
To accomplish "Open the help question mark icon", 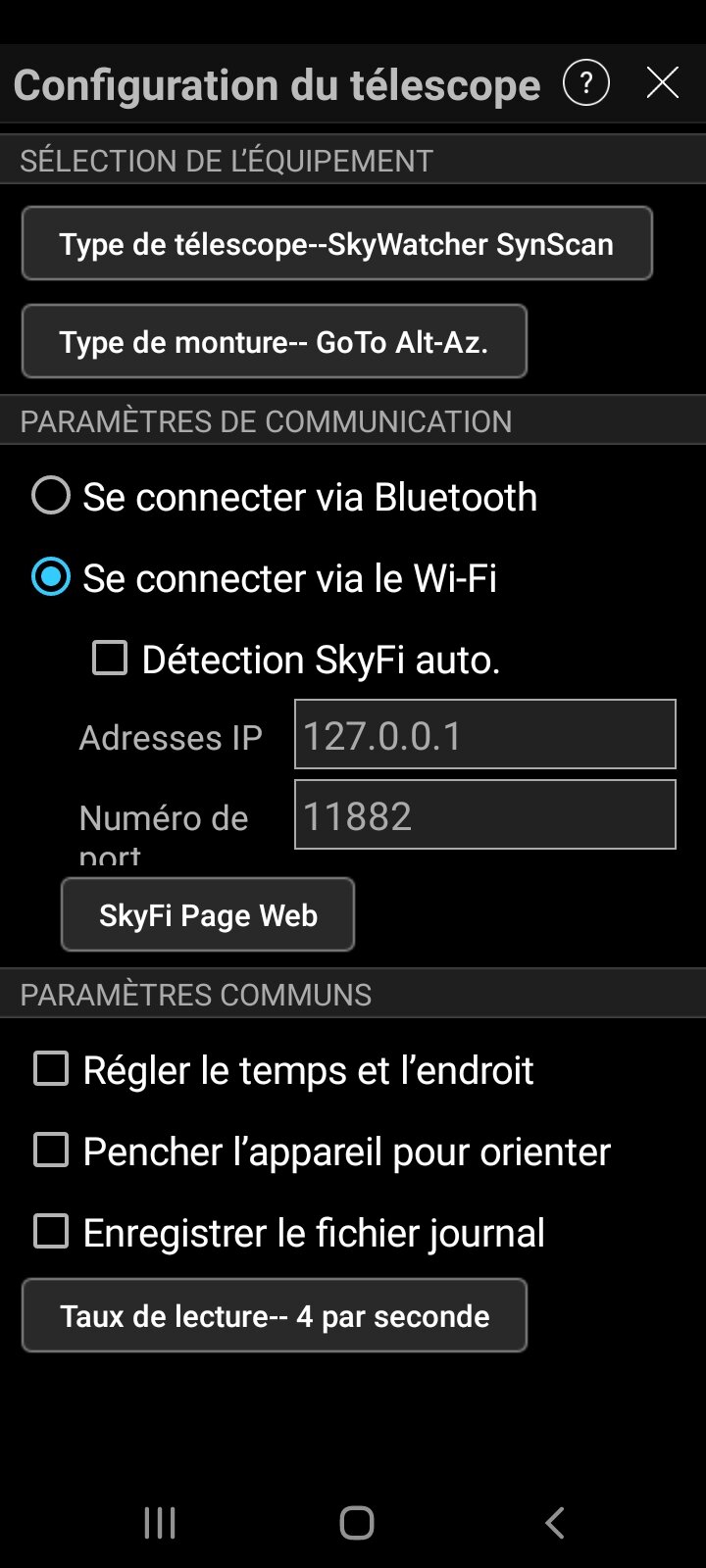I will (586, 83).
